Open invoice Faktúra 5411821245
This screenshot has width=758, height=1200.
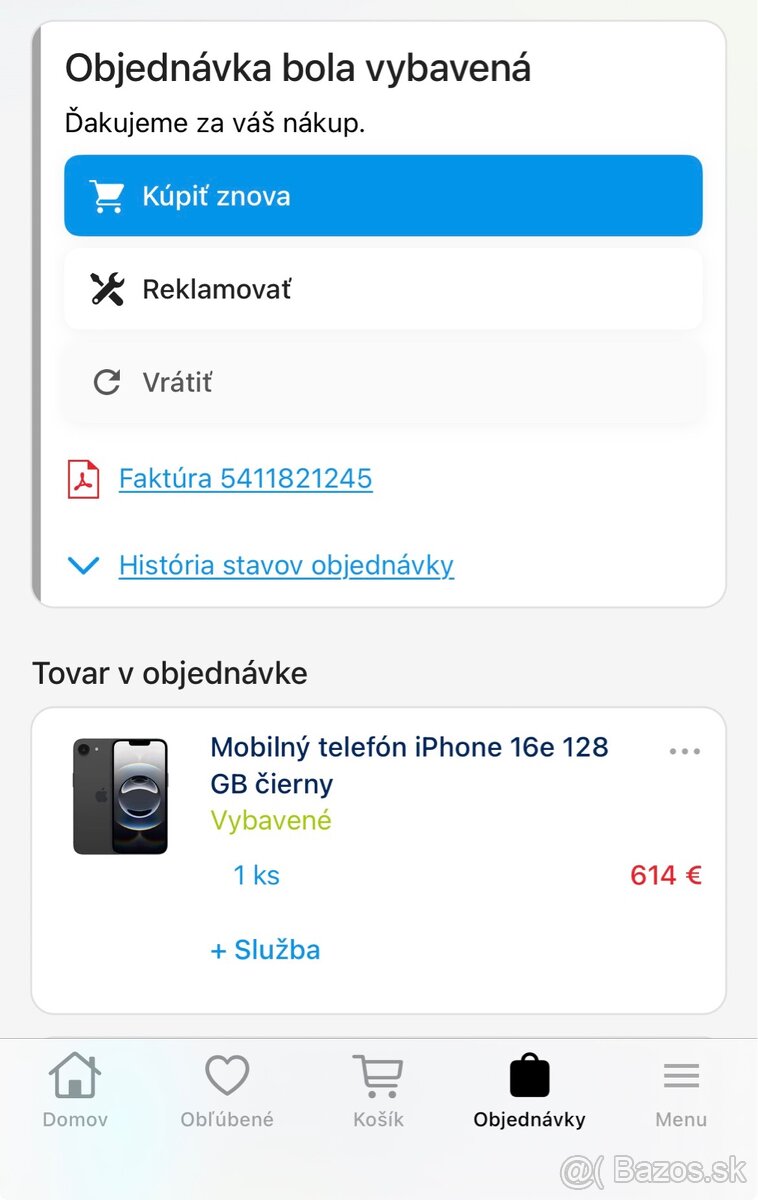[x=245, y=478]
